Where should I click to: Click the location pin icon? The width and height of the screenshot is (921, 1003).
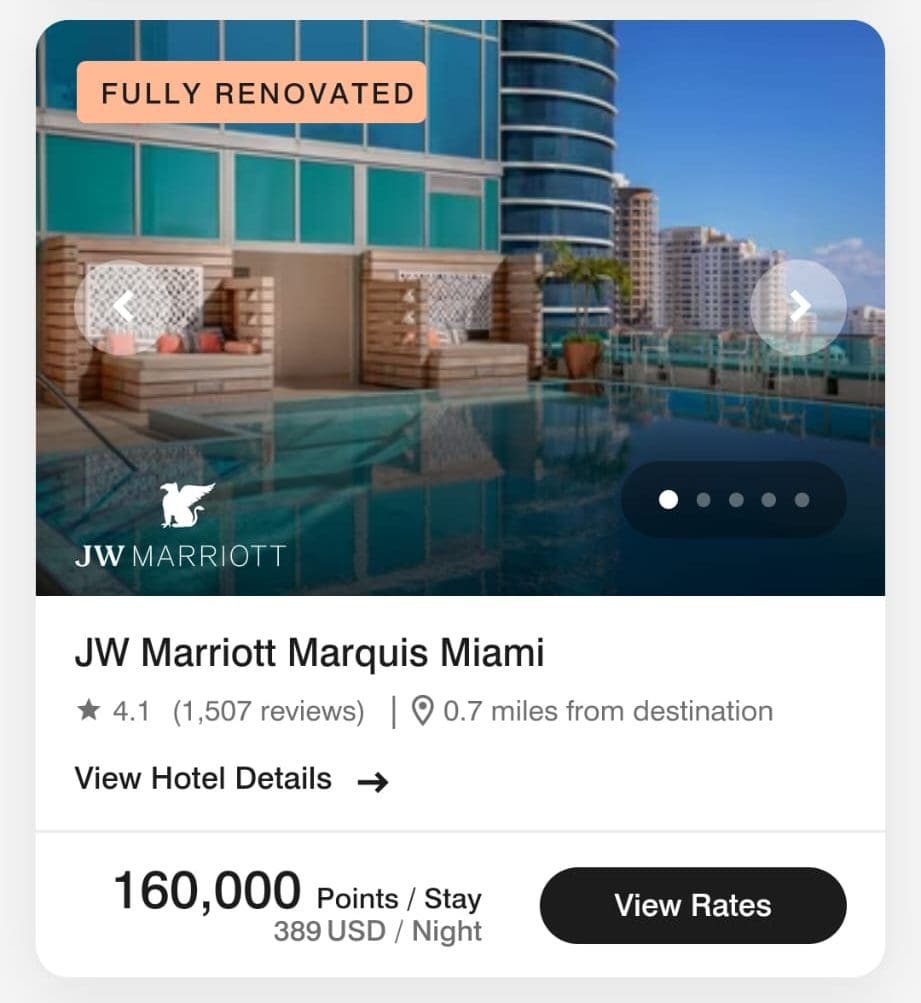[423, 710]
